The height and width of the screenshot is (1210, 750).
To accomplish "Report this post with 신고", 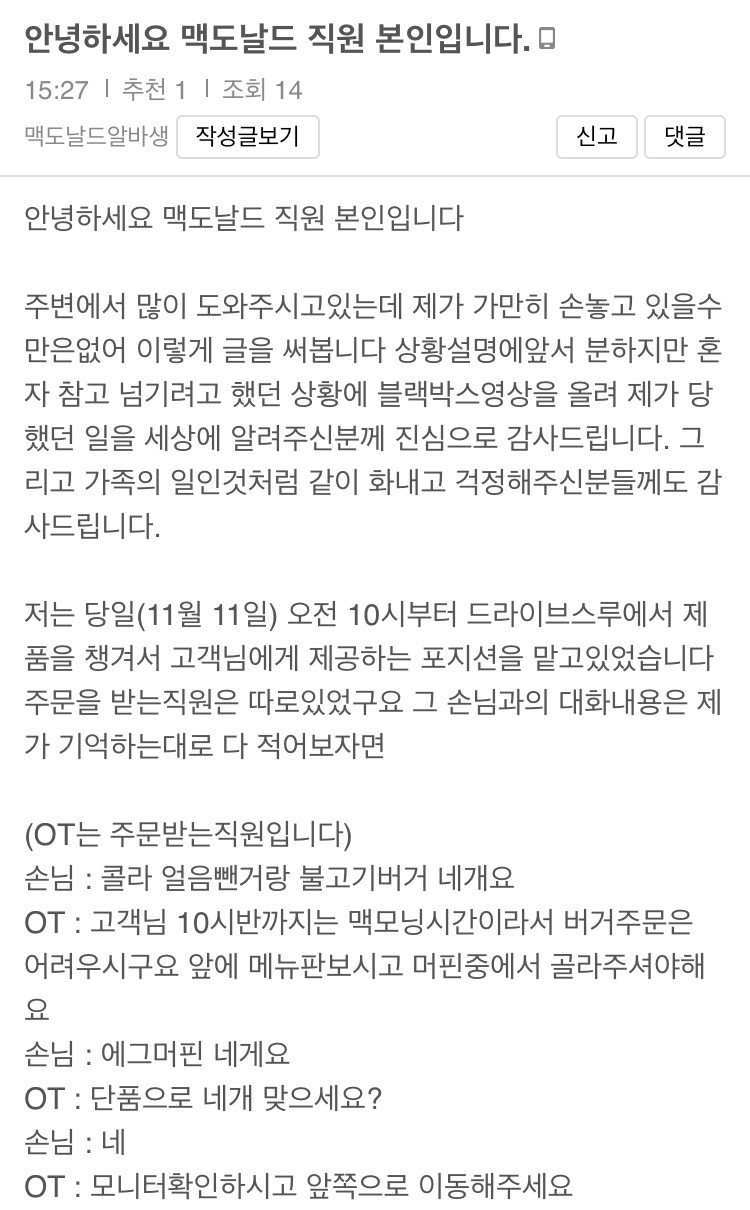I will click(x=597, y=137).
